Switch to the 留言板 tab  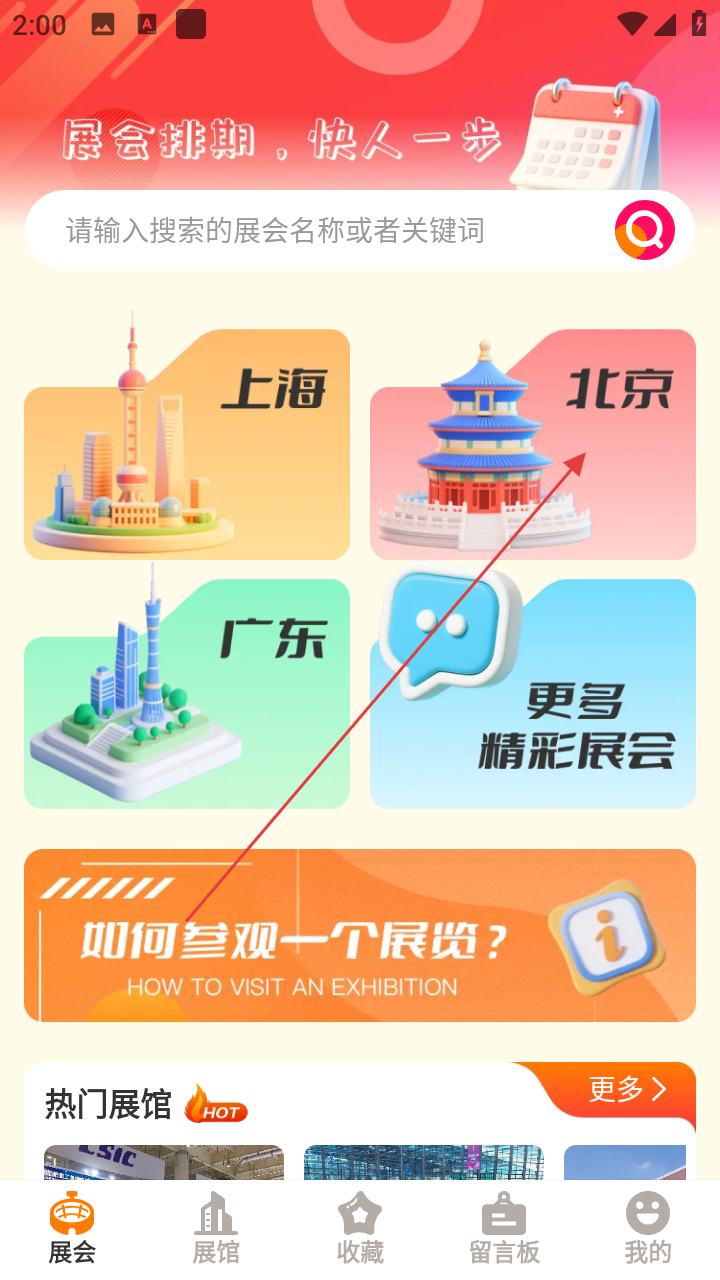pyautogui.click(x=504, y=1228)
